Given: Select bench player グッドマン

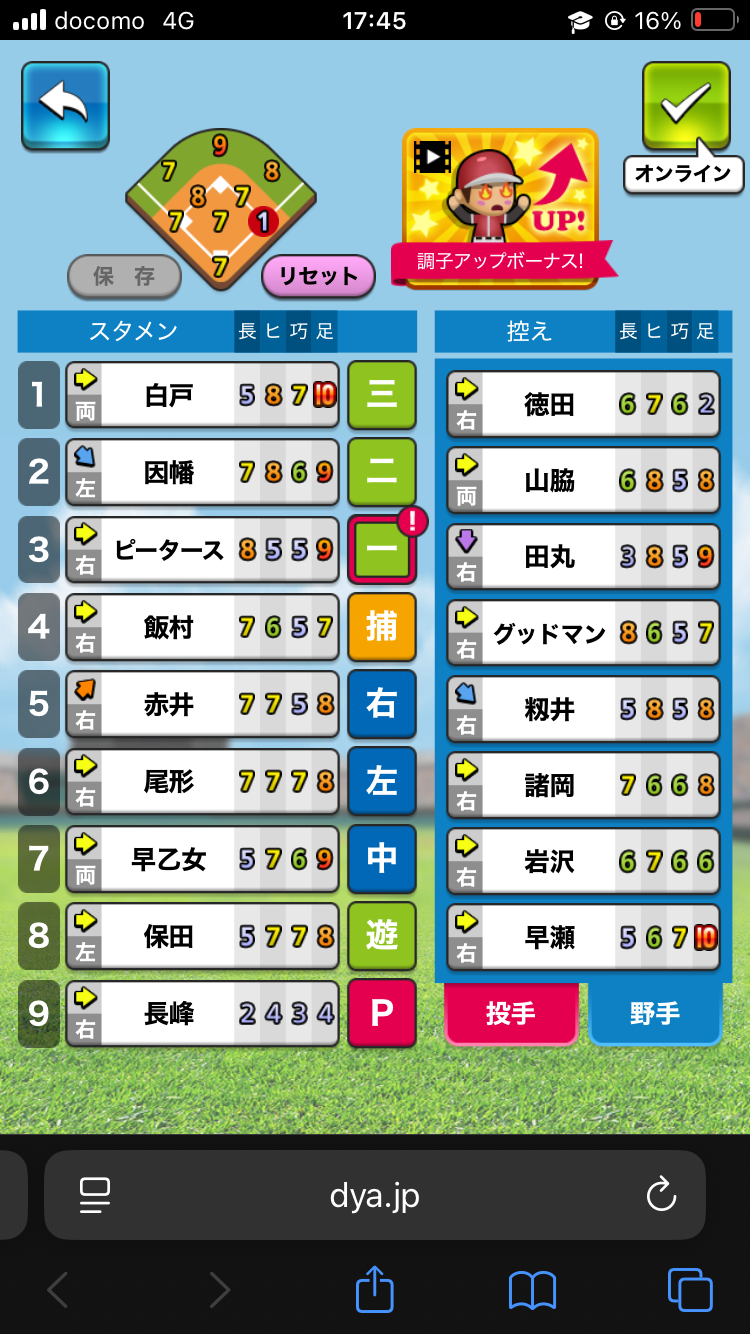Looking at the screenshot, I should 583,633.
